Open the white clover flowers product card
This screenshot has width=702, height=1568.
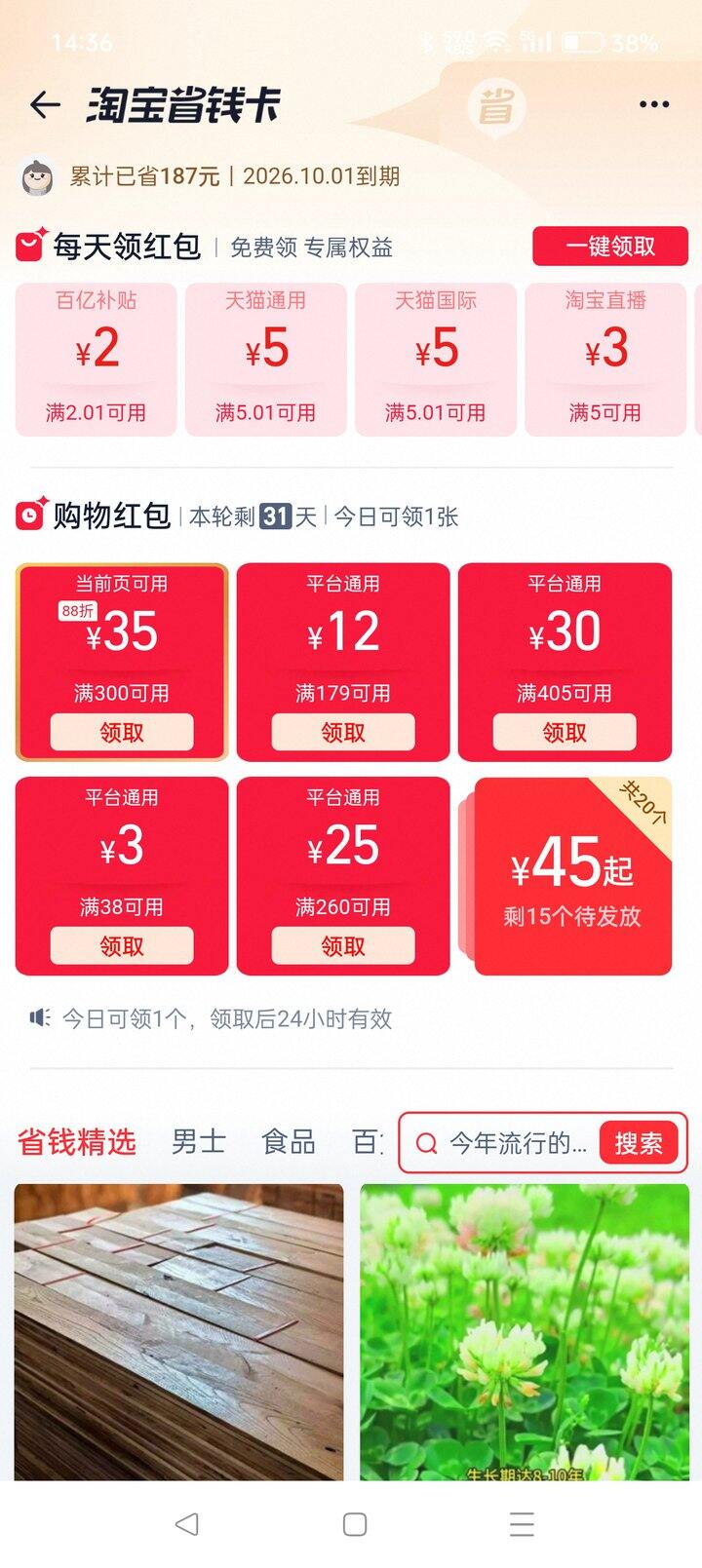tap(525, 1332)
